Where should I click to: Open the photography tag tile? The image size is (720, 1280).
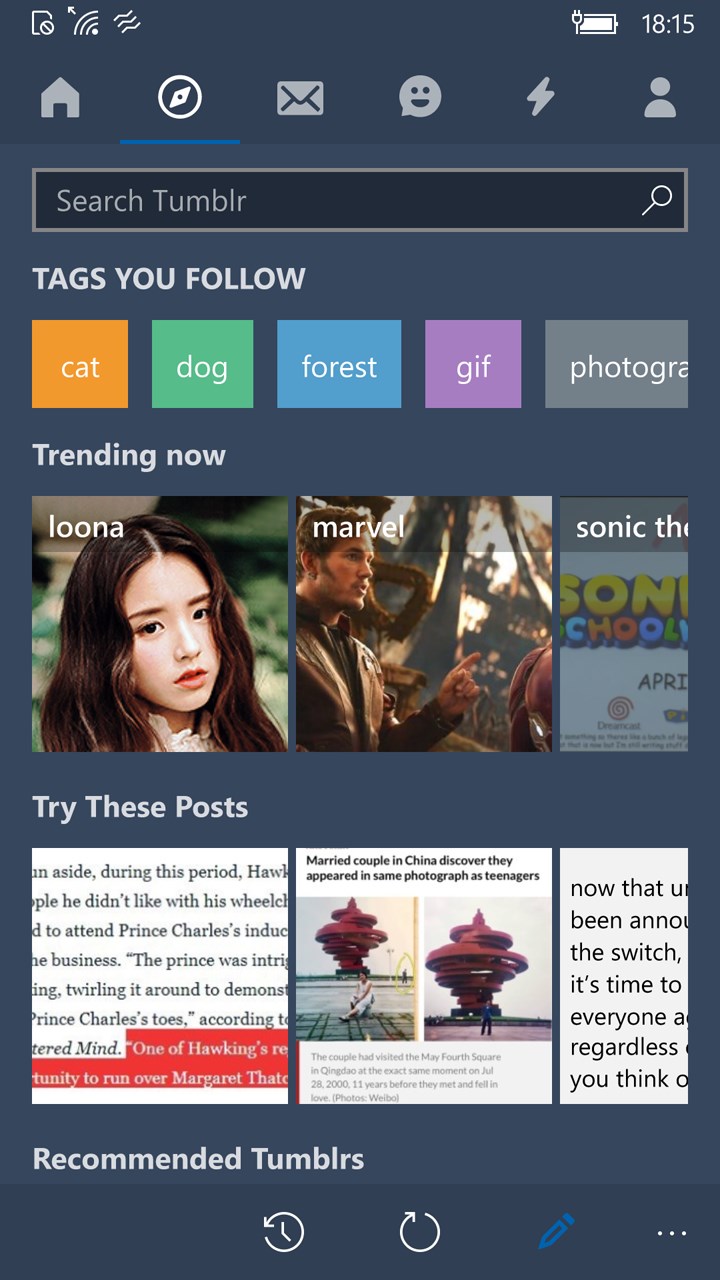[x=616, y=364]
